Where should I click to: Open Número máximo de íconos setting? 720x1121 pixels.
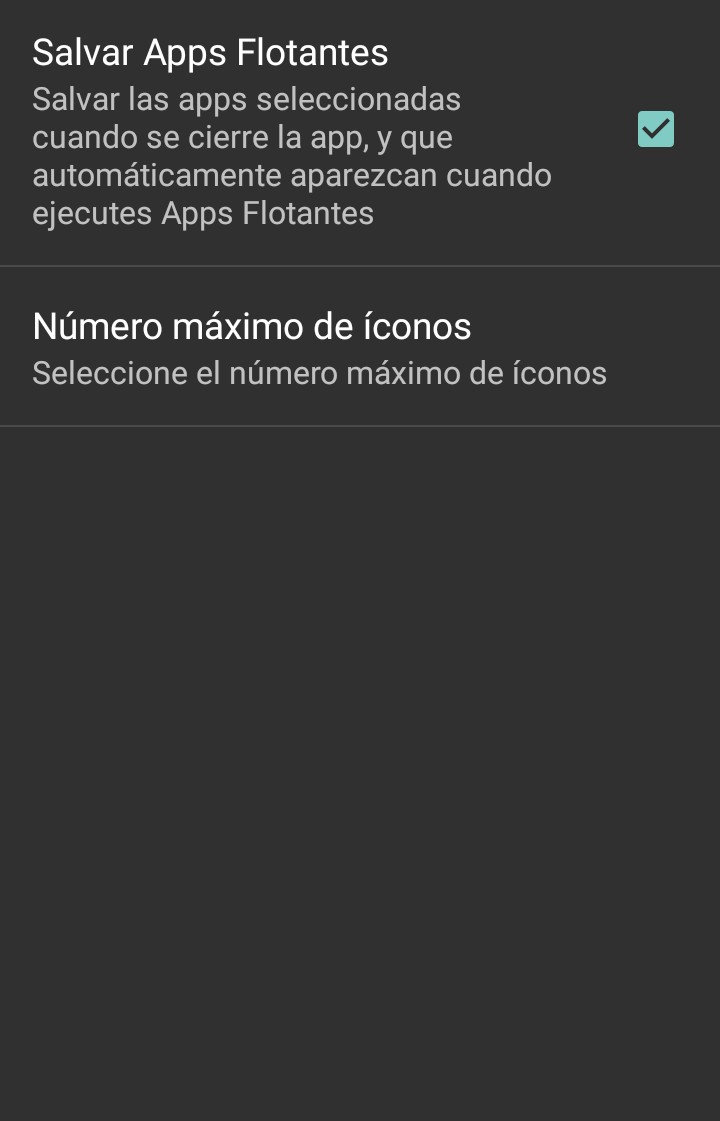(x=320, y=348)
